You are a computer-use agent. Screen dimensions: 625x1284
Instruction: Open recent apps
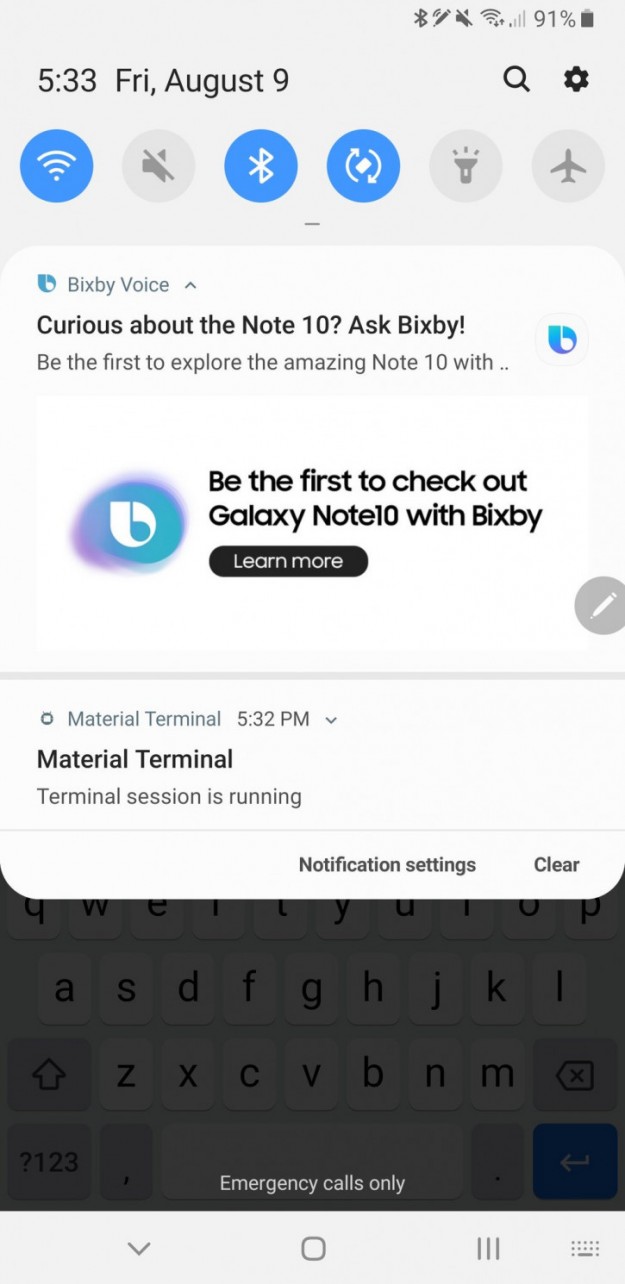pyautogui.click(x=488, y=1248)
